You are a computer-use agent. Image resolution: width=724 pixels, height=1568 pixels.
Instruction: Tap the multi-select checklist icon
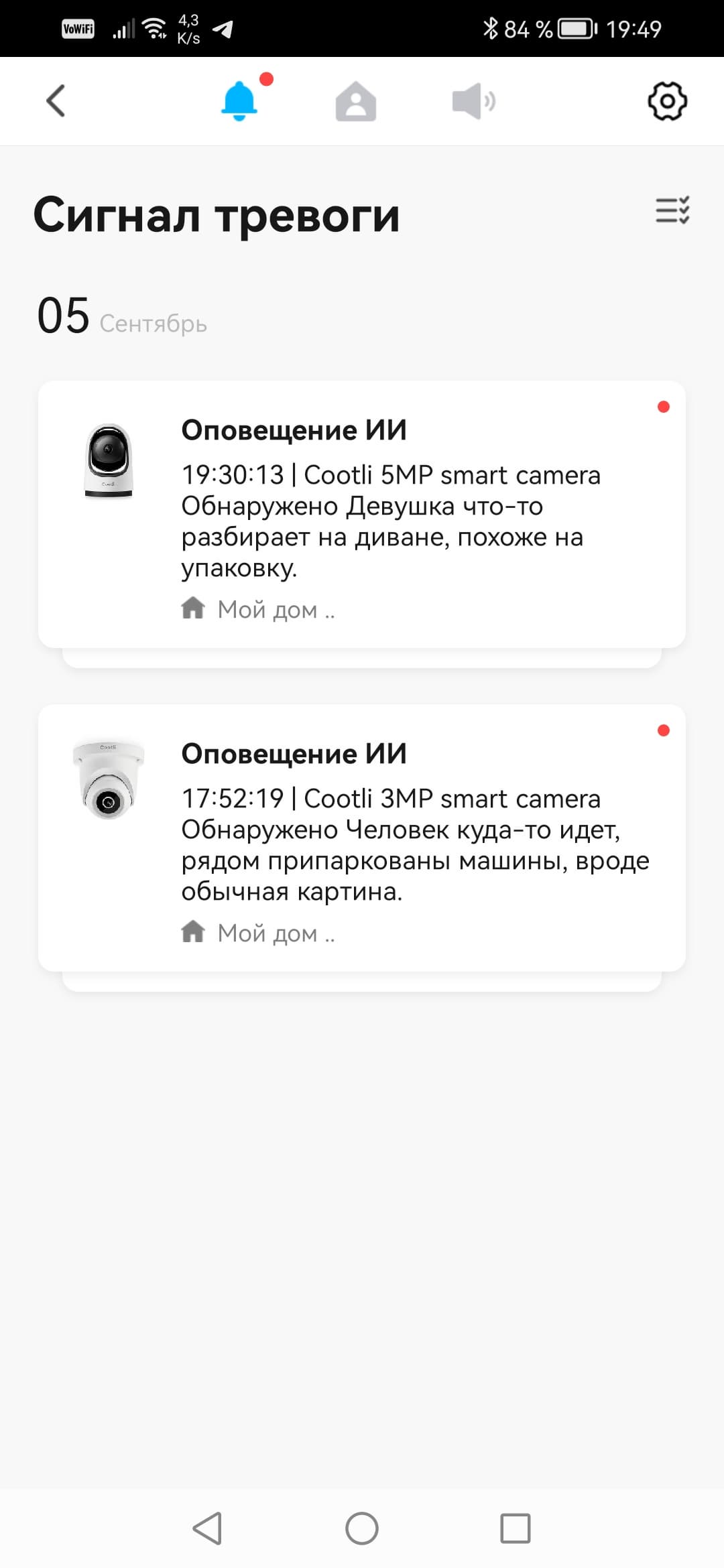pyautogui.click(x=672, y=210)
